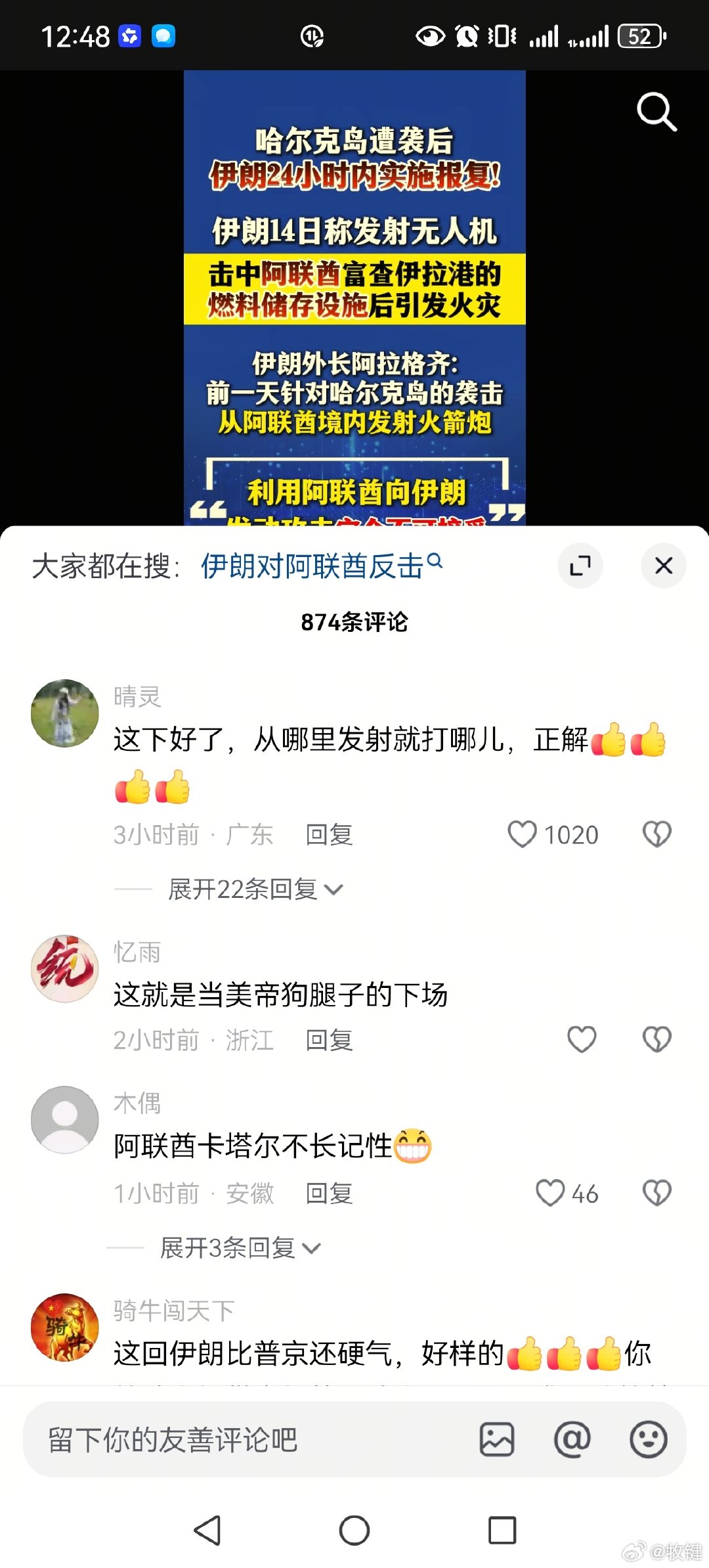The image size is (709, 1568).
Task: Reply to 晴灵's comment
Action: click(x=329, y=835)
